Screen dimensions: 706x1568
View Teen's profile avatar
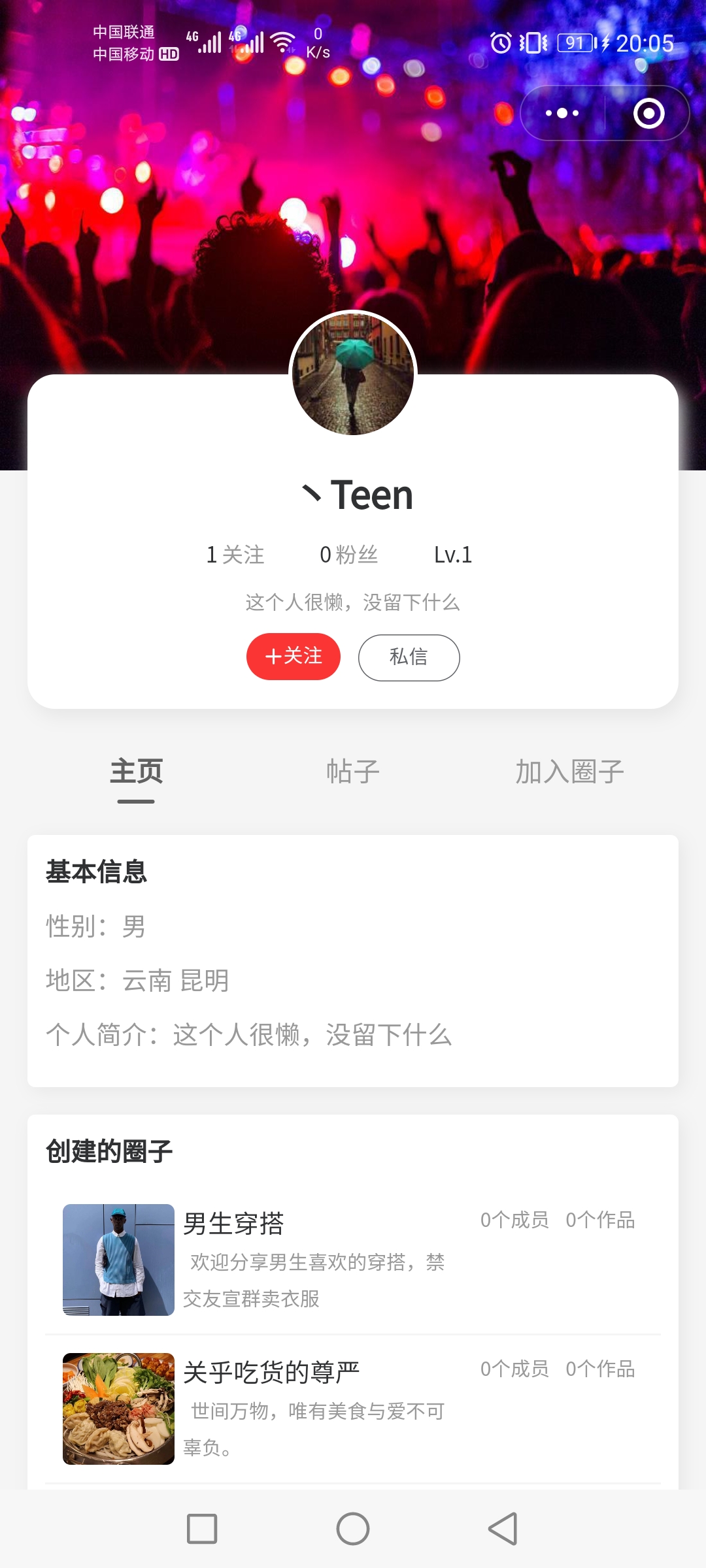point(353,374)
